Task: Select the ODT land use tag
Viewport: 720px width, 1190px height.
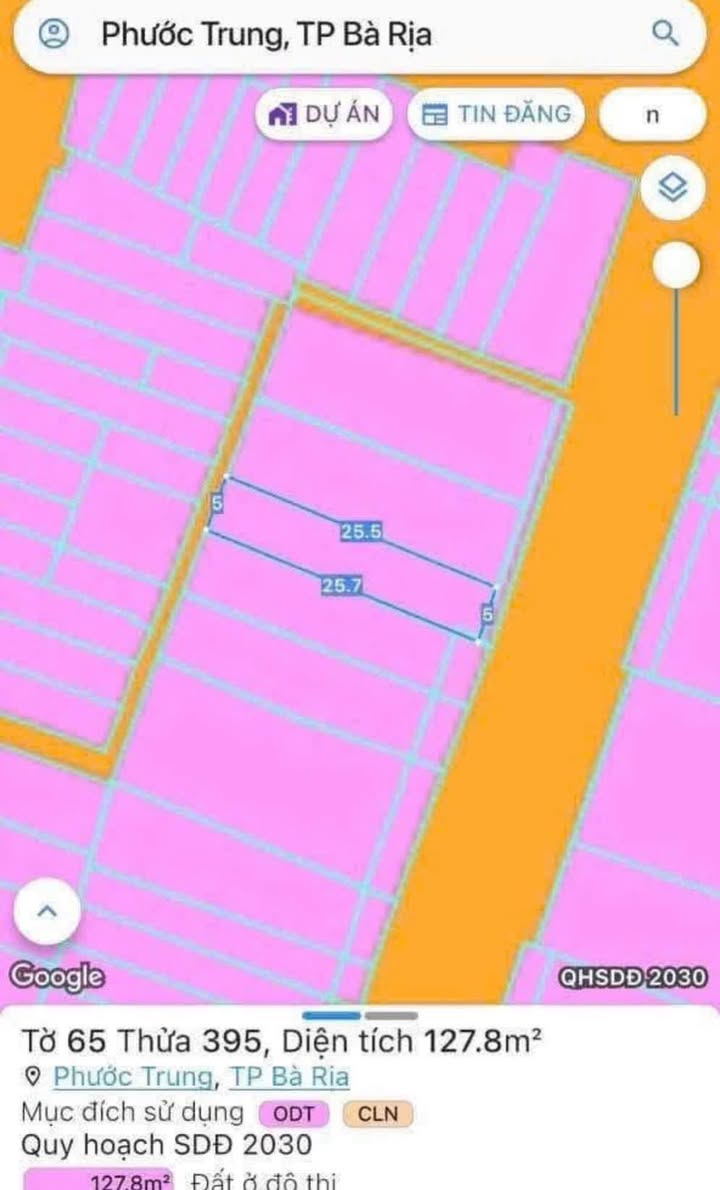Action: [x=294, y=1113]
